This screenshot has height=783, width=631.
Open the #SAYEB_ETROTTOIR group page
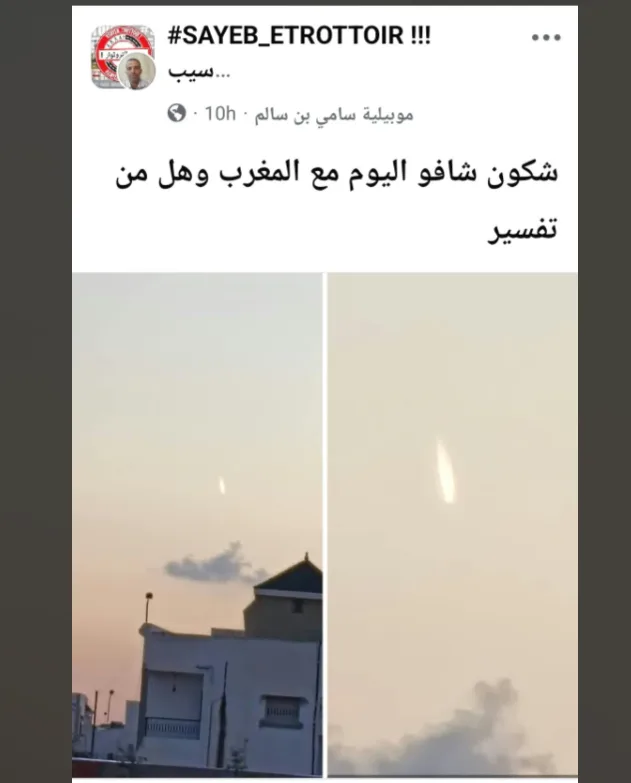299,36
